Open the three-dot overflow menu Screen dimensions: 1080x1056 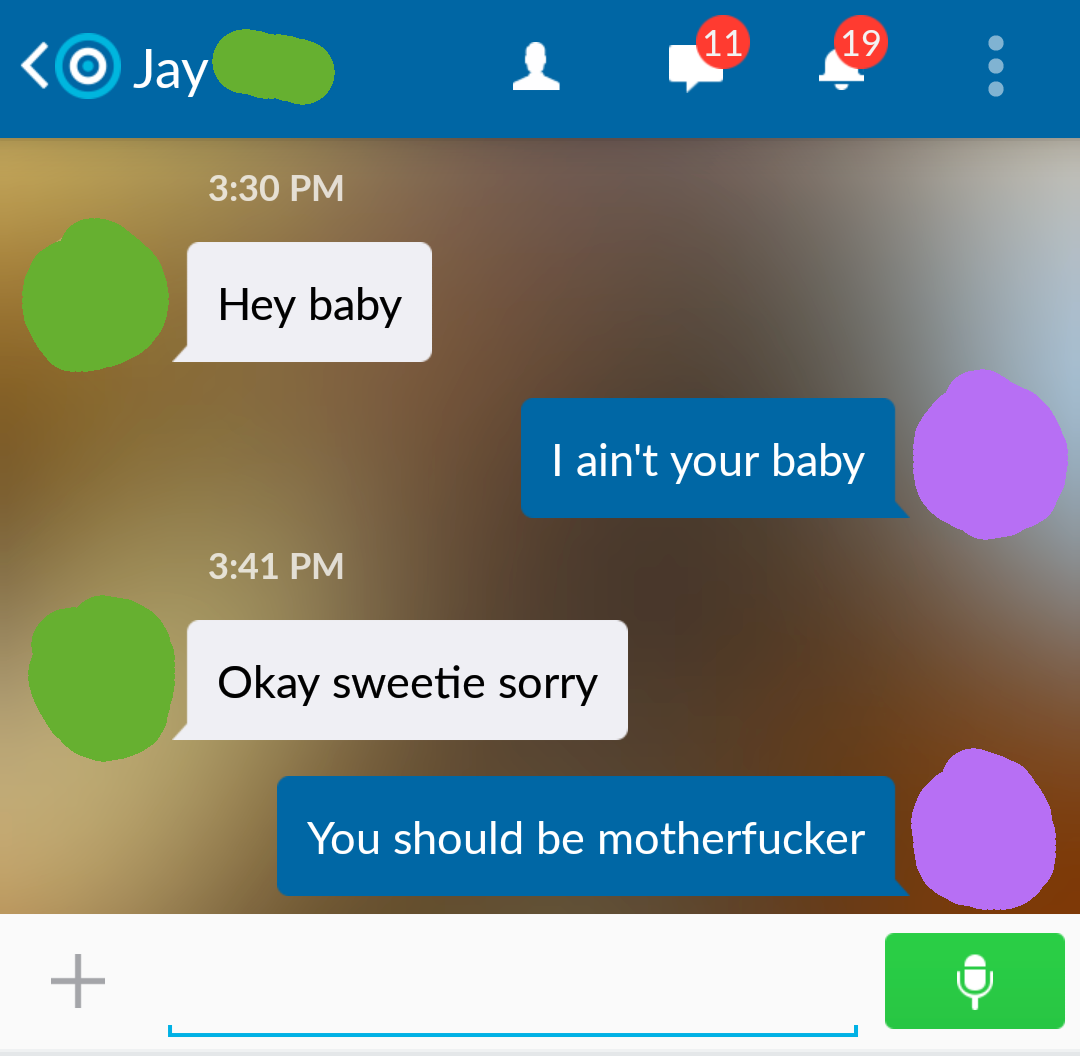coord(995,67)
